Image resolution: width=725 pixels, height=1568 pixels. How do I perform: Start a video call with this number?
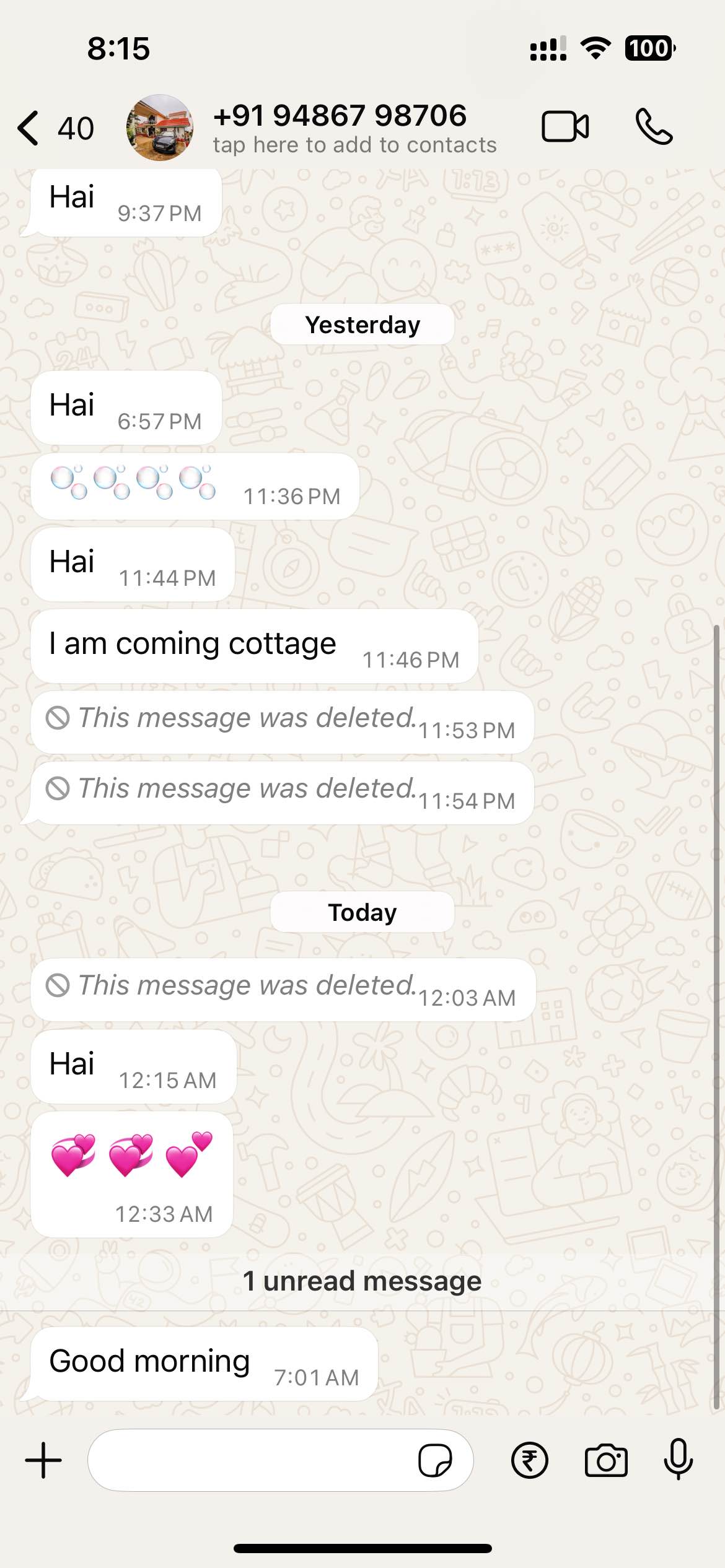(x=565, y=127)
